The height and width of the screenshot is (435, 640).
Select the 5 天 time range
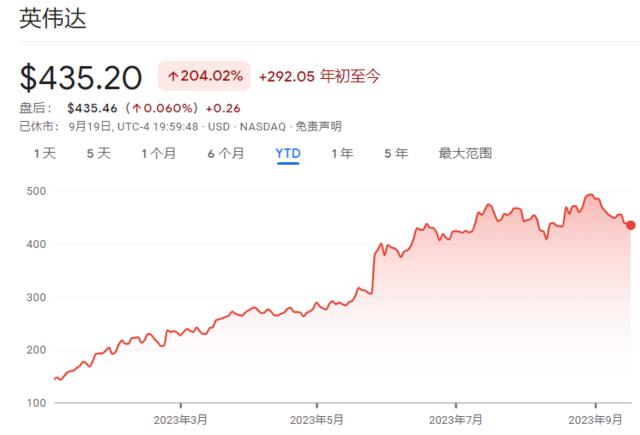point(99,153)
